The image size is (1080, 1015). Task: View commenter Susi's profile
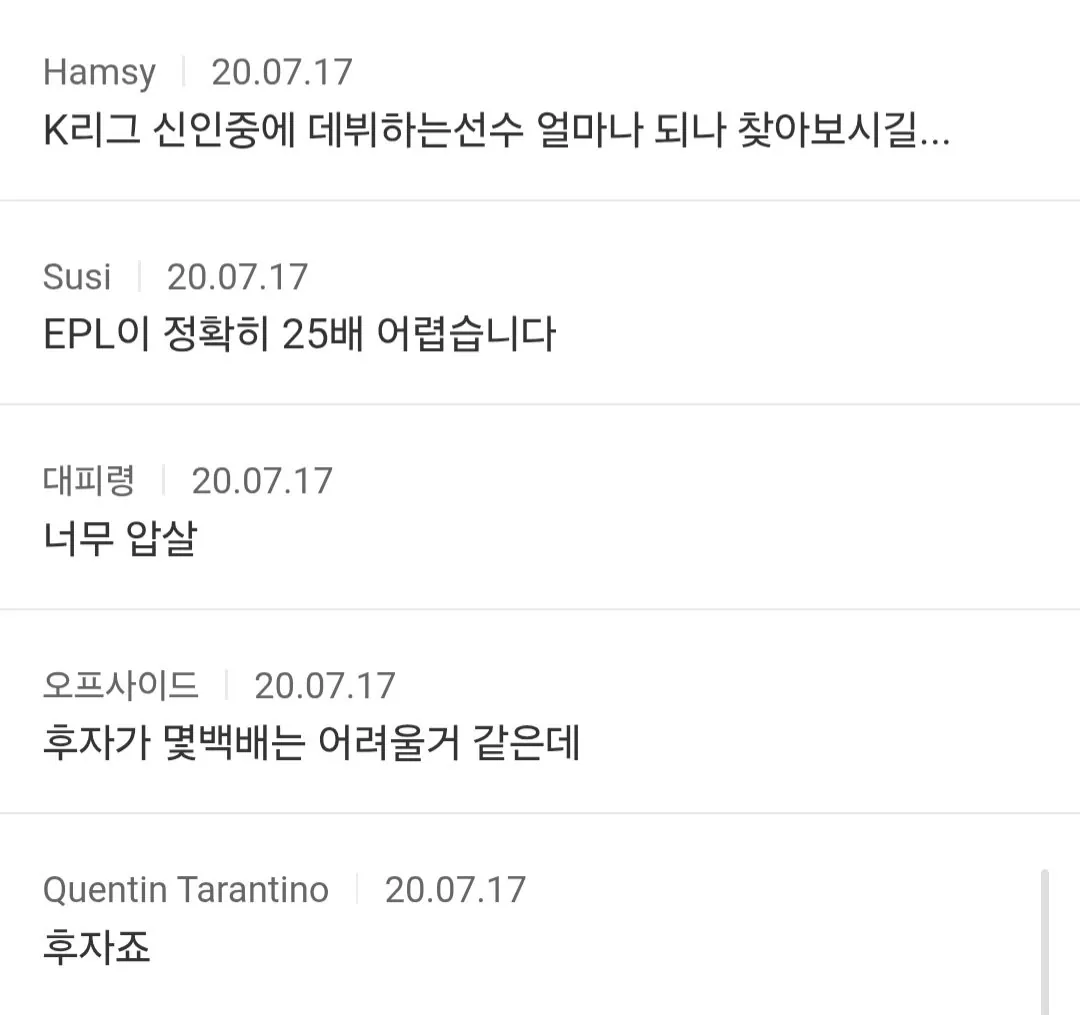(77, 277)
